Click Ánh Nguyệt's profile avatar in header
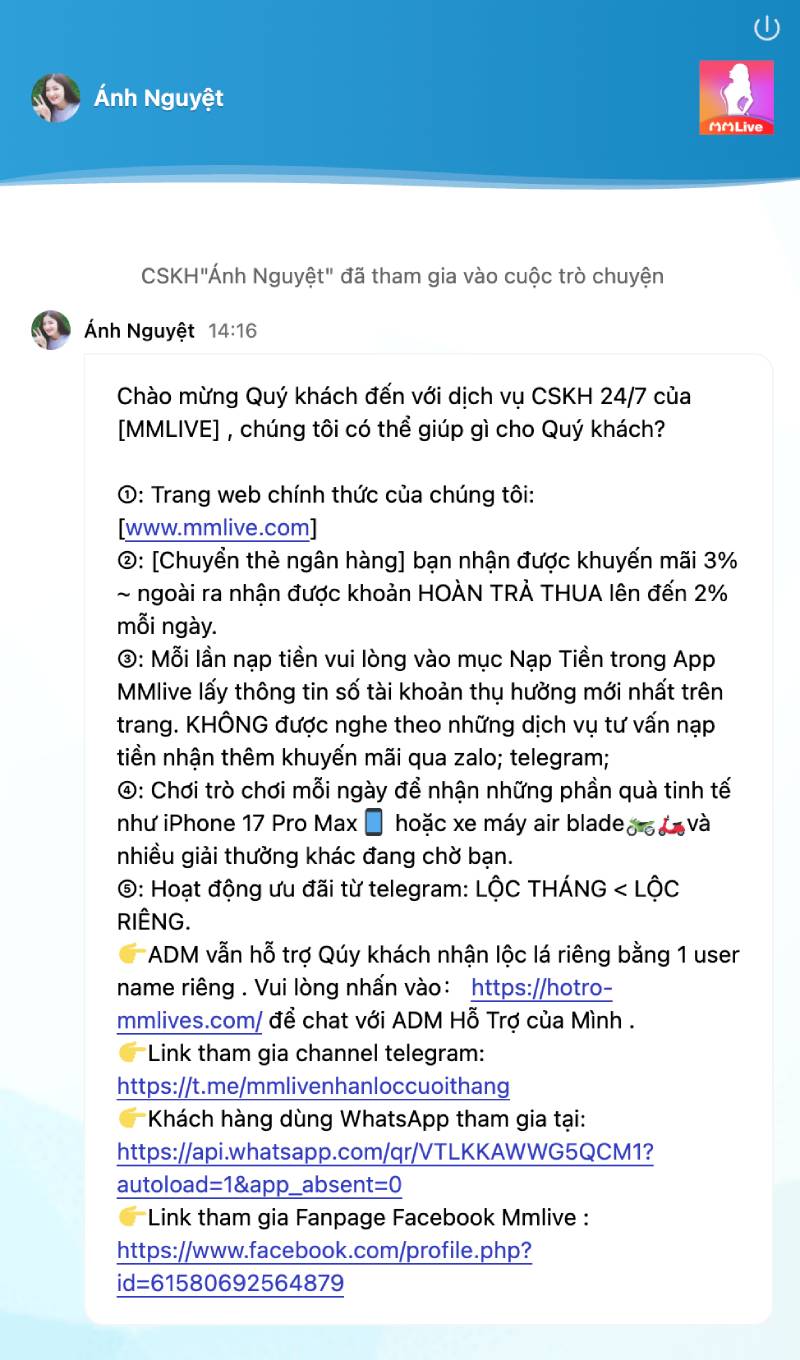 coord(55,98)
